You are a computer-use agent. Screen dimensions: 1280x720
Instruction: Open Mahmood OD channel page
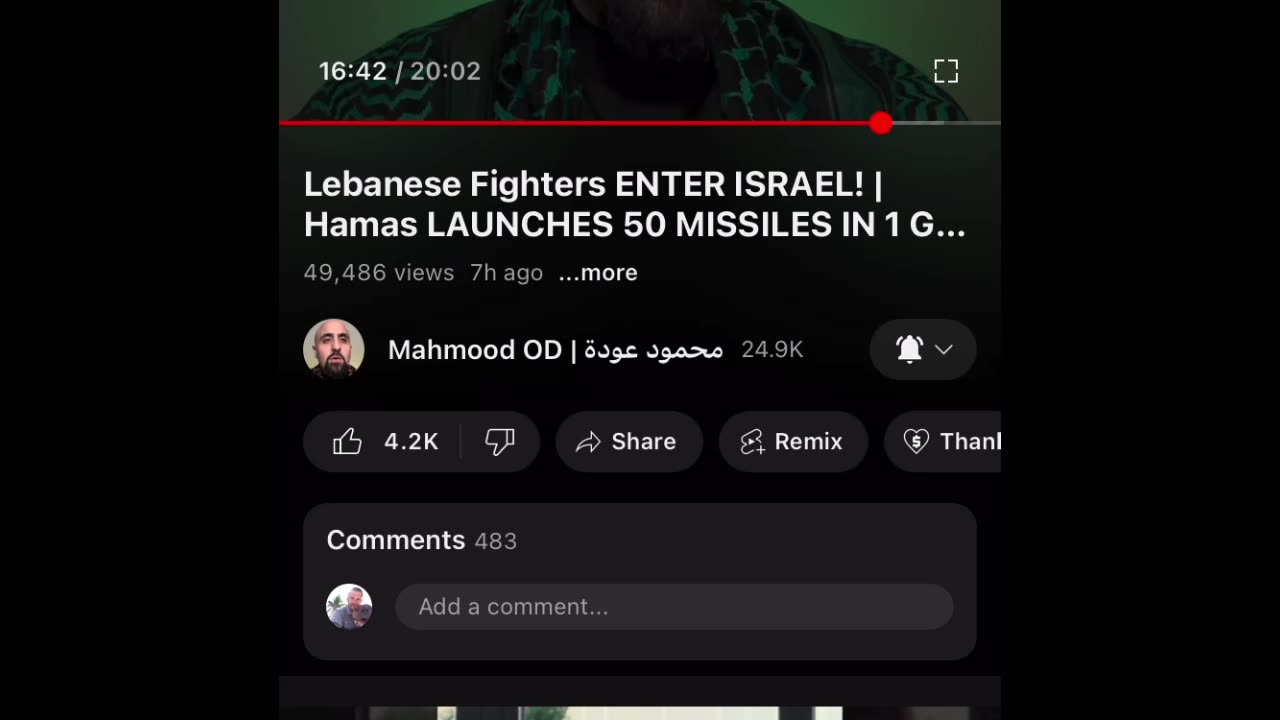coord(554,350)
